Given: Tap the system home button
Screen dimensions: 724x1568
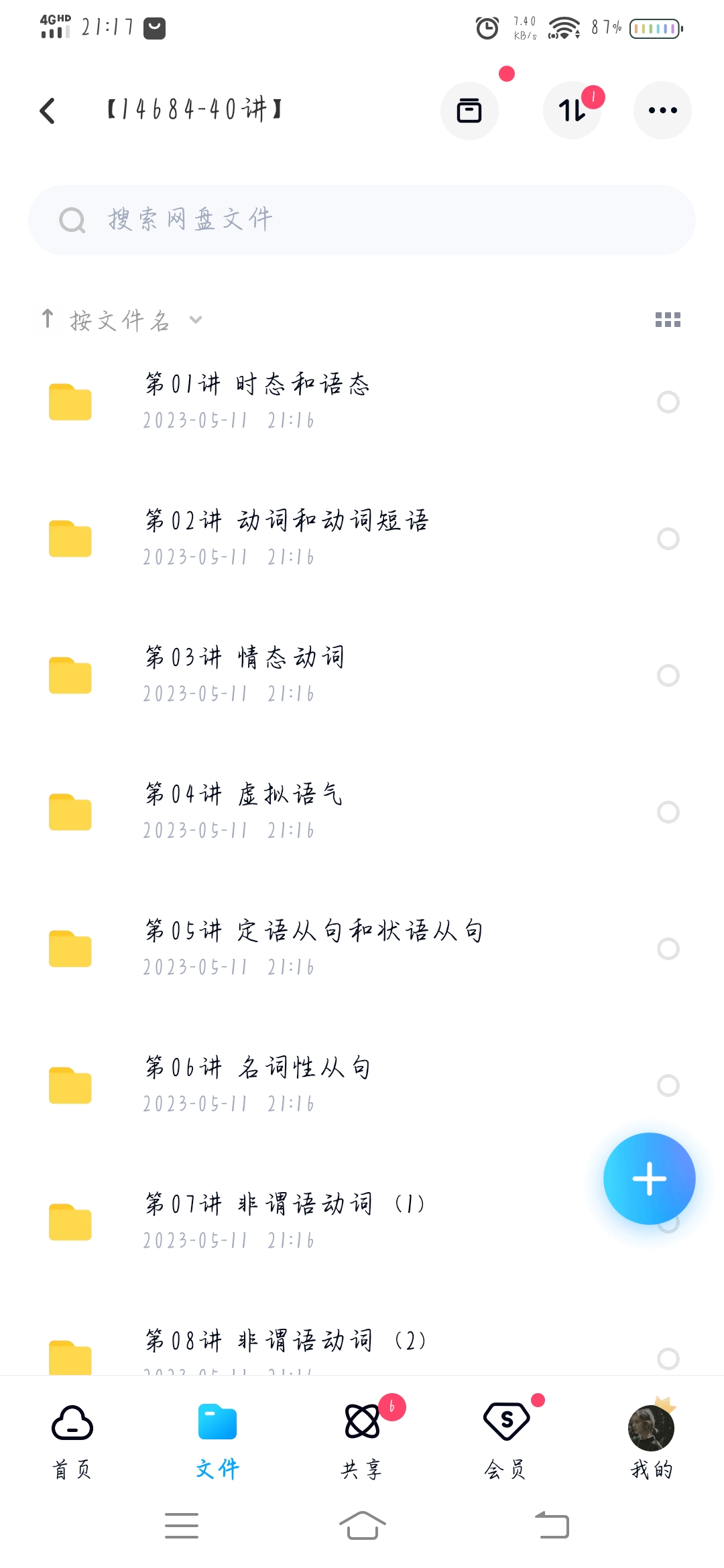Looking at the screenshot, I should click(x=362, y=1526).
